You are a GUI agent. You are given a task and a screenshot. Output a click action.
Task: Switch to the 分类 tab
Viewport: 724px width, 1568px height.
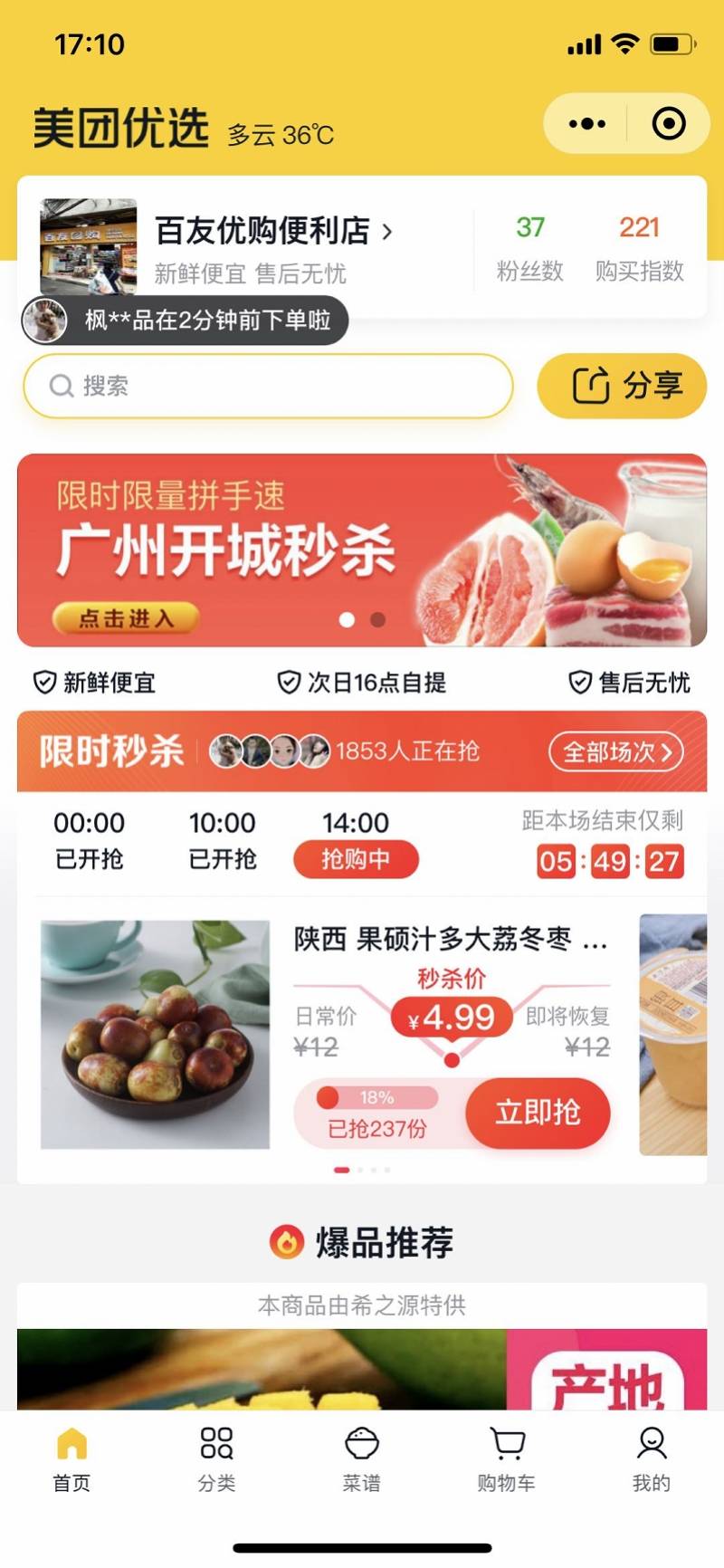click(x=217, y=1458)
